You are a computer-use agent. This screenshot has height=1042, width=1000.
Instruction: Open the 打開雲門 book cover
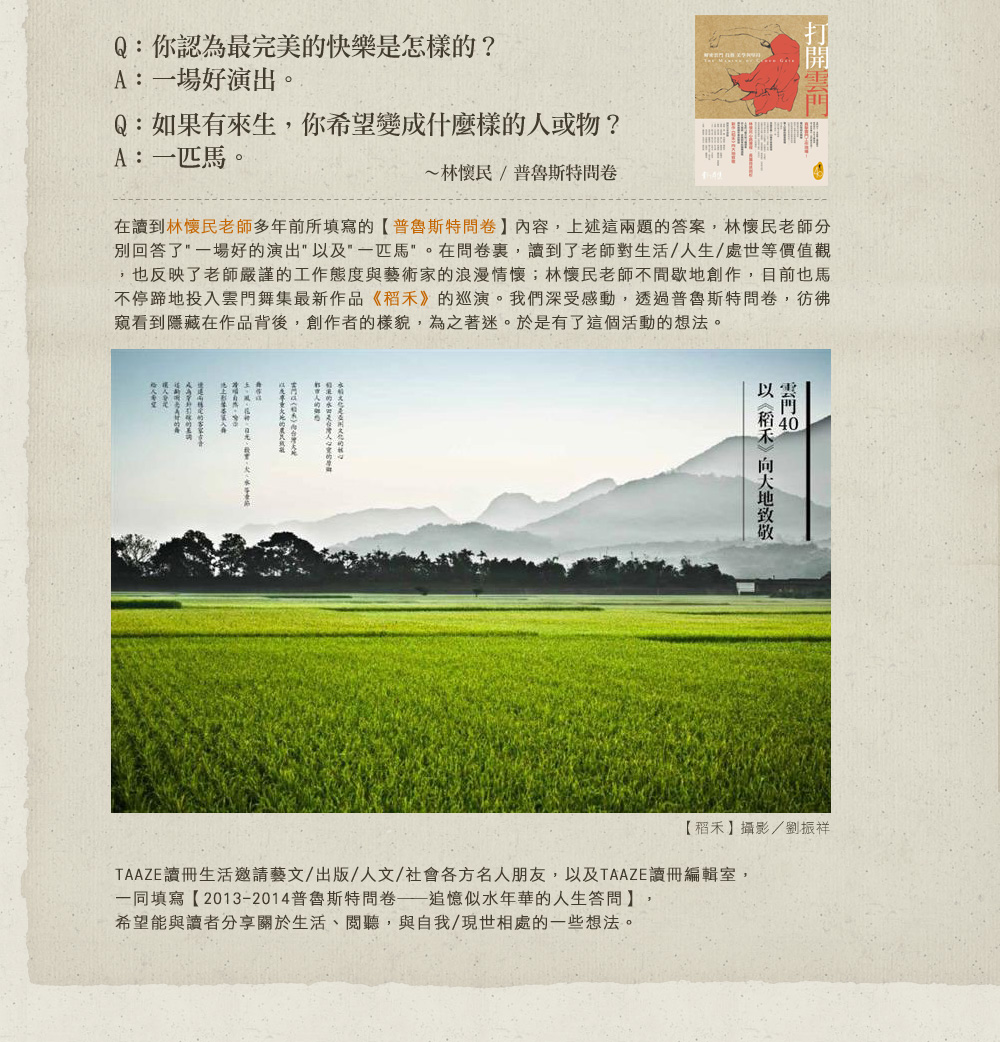(761, 100)
